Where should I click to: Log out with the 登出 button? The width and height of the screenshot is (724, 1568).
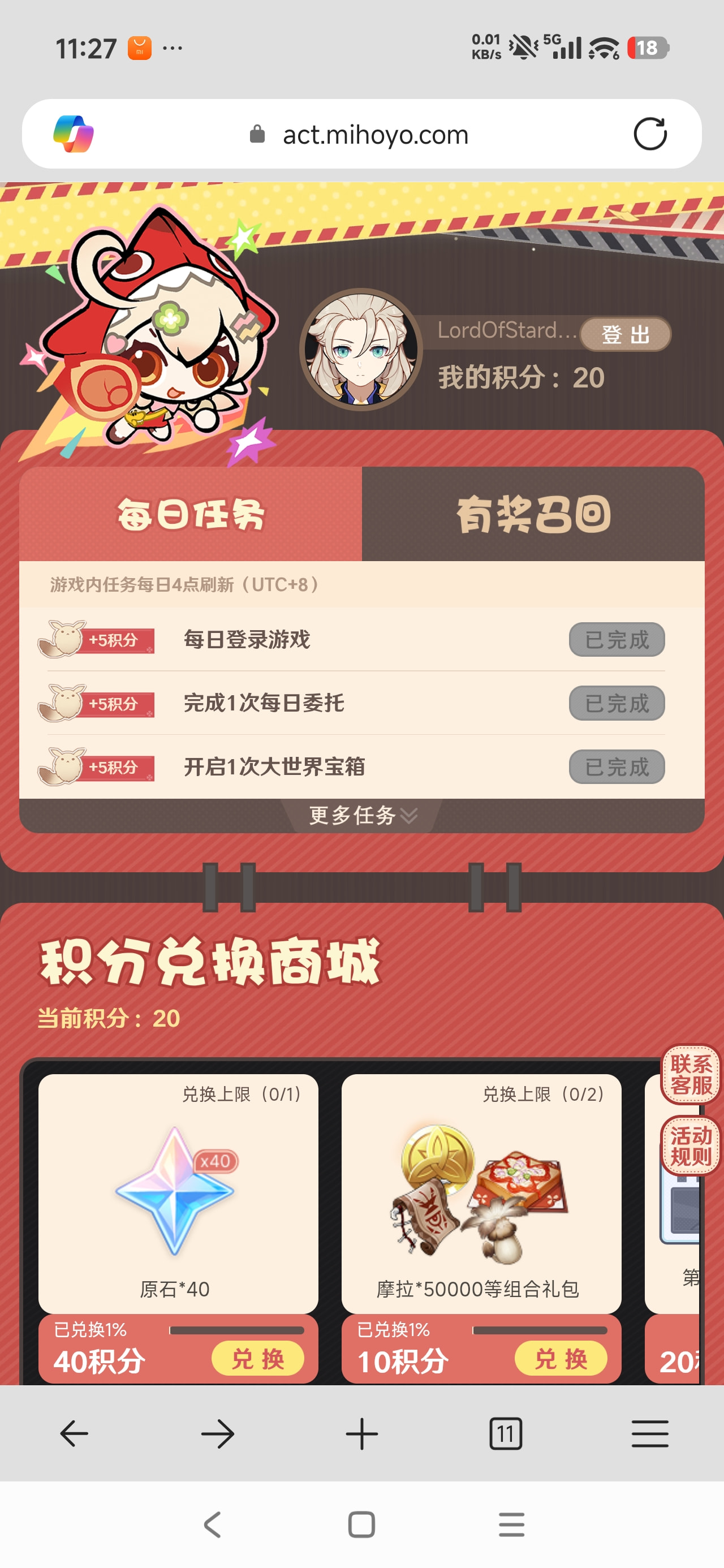[626, 334]
